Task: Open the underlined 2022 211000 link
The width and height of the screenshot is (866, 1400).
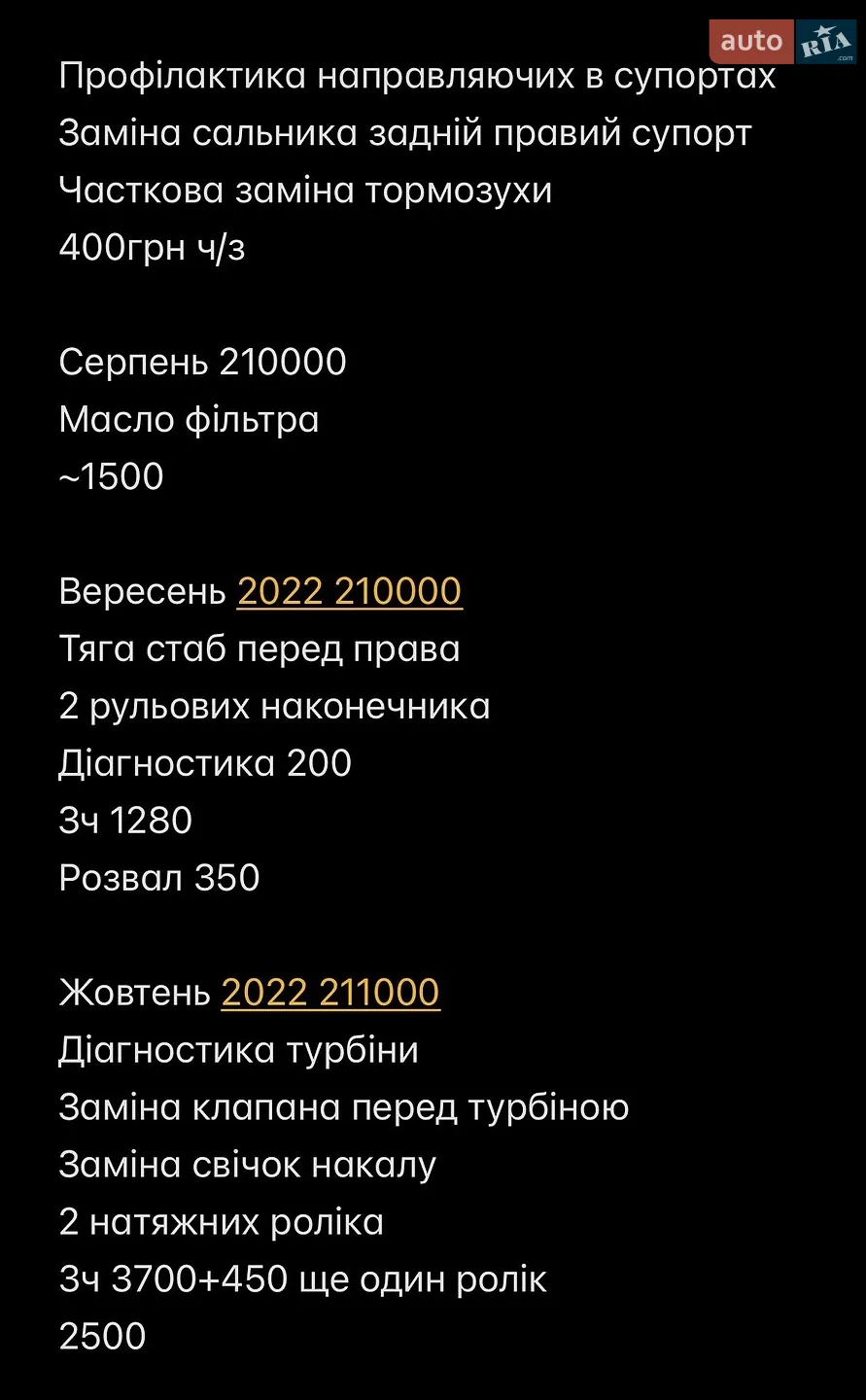Action: tap(330, 993)
